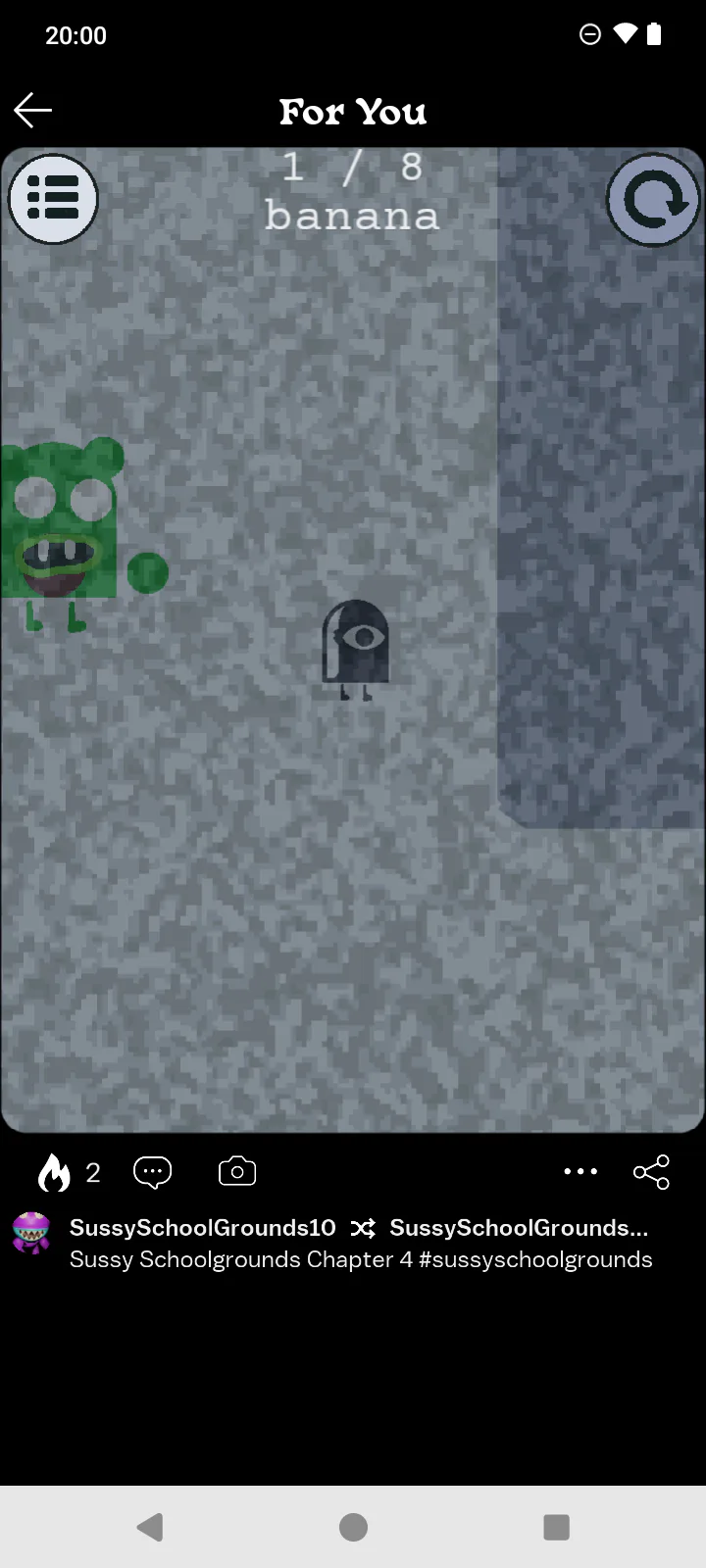
Task: Tap the system home button
Action: [x=353, y=1527]
